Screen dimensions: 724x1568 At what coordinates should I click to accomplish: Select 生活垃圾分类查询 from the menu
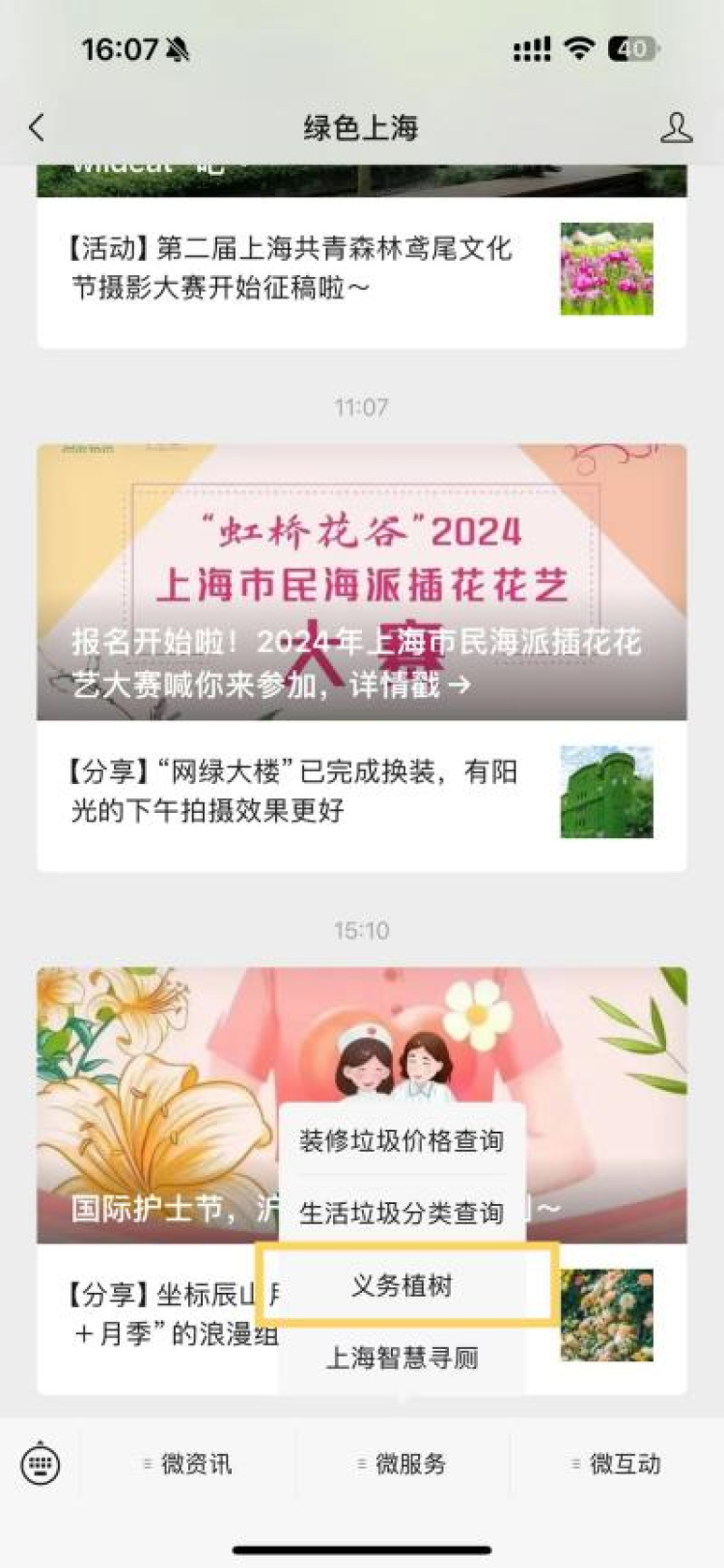(x=402, y=1214)
